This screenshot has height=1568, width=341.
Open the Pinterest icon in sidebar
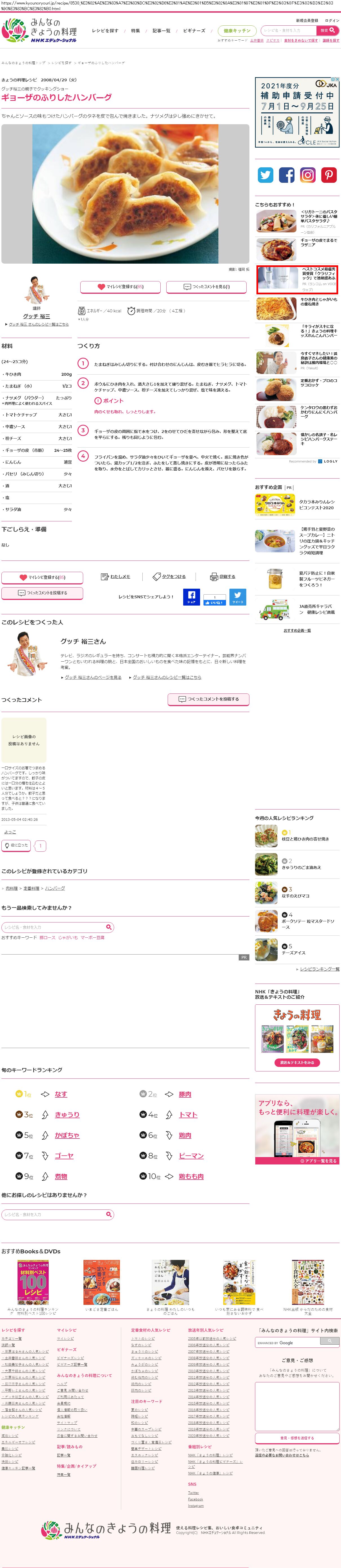329,175
